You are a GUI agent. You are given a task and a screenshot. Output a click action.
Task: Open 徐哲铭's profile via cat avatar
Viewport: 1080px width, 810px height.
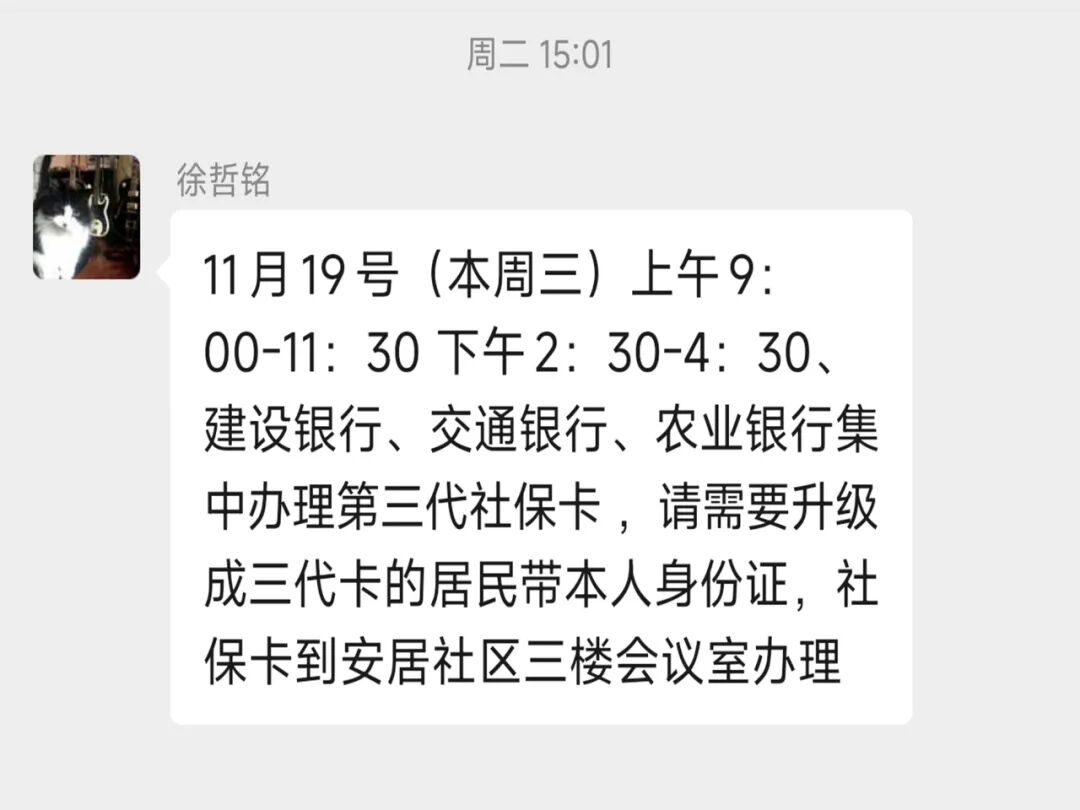[87, 217]
